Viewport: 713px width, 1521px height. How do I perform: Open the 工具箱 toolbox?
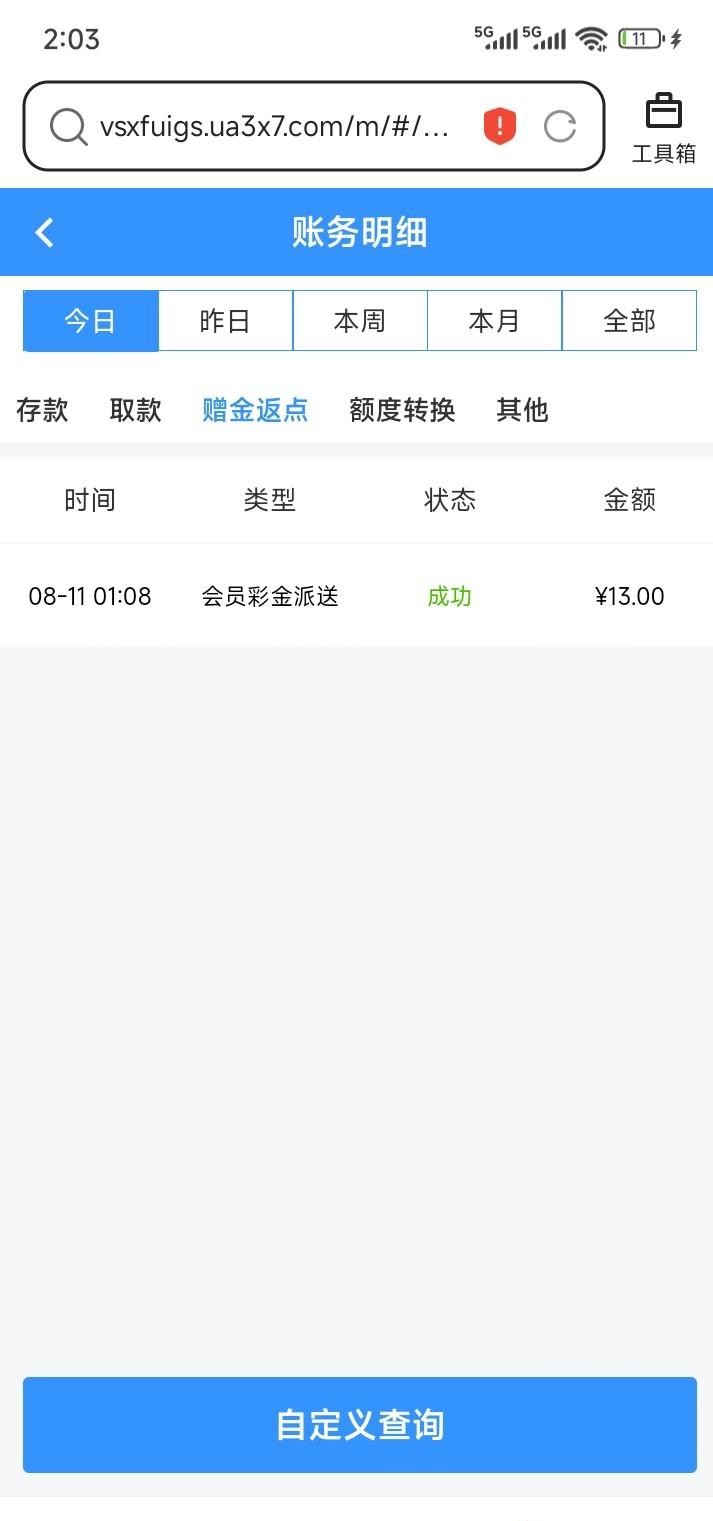[663, 128]
